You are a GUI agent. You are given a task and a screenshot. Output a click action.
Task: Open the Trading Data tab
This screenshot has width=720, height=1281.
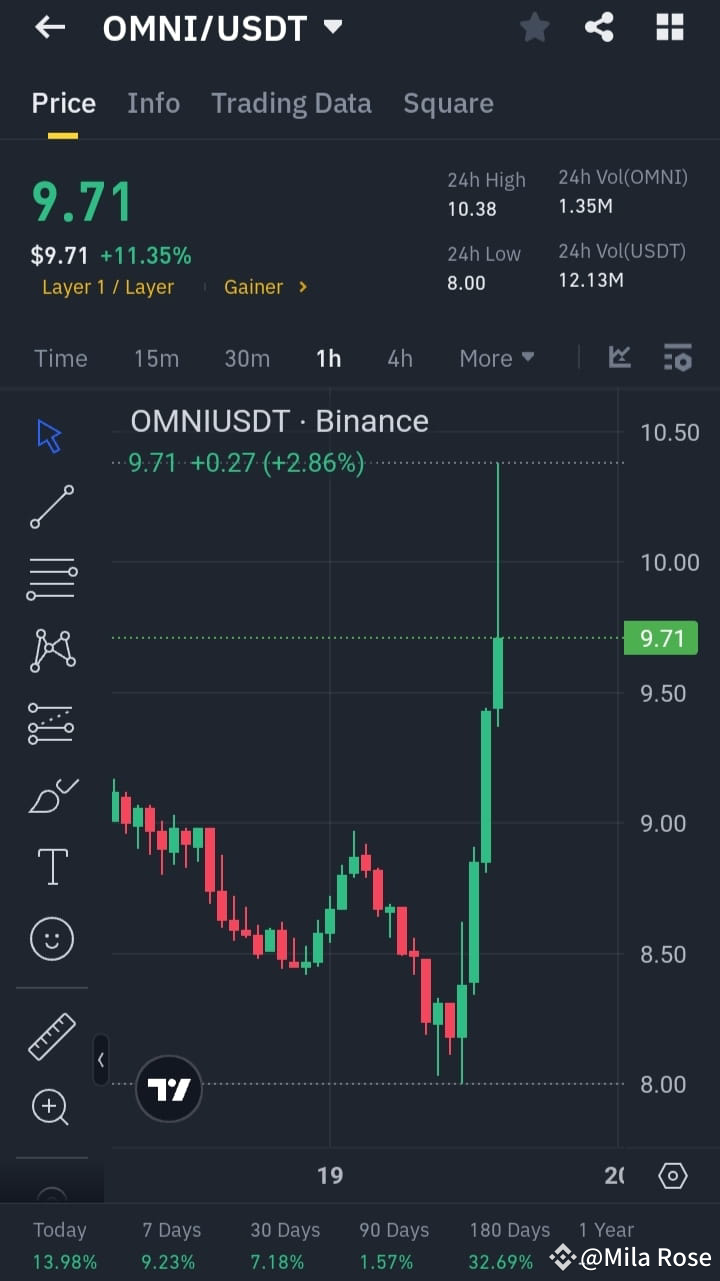pos(291,102)
